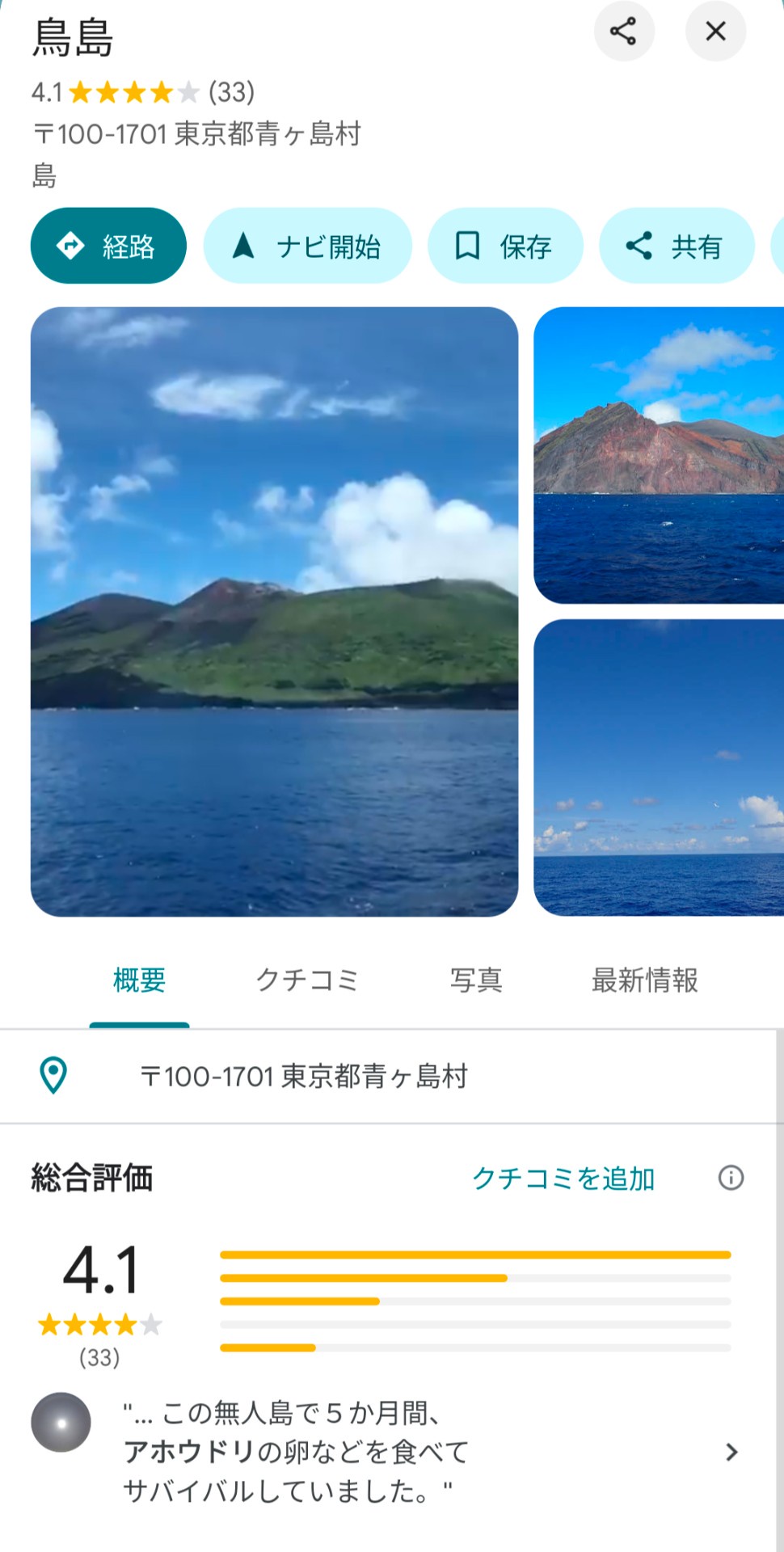Open the アホウドリ review snippet
Image resolution: width=784 pixels, height=1552 pixels.
388,1452
